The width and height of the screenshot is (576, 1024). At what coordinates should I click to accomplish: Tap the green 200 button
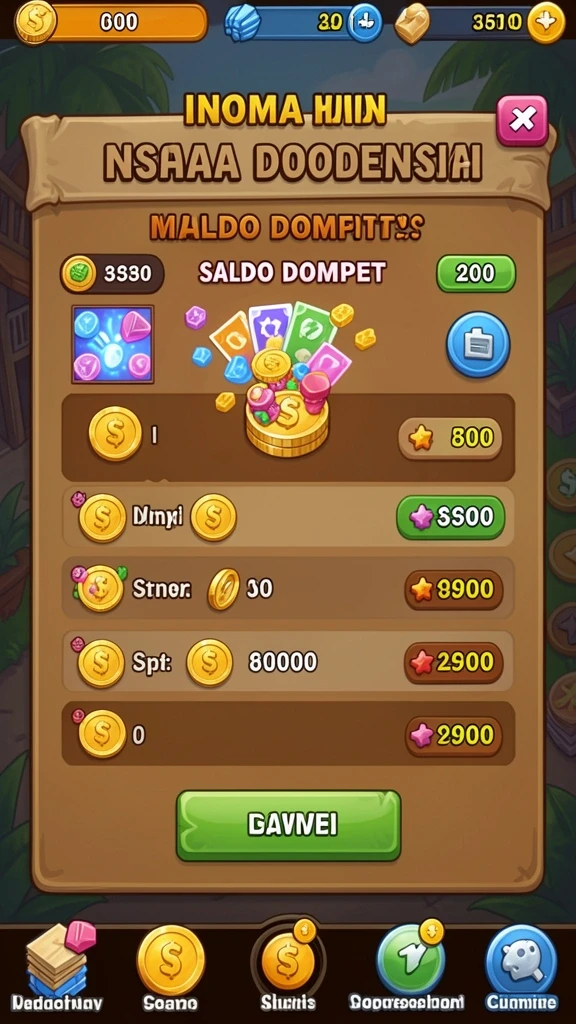(x=475, y=273)
